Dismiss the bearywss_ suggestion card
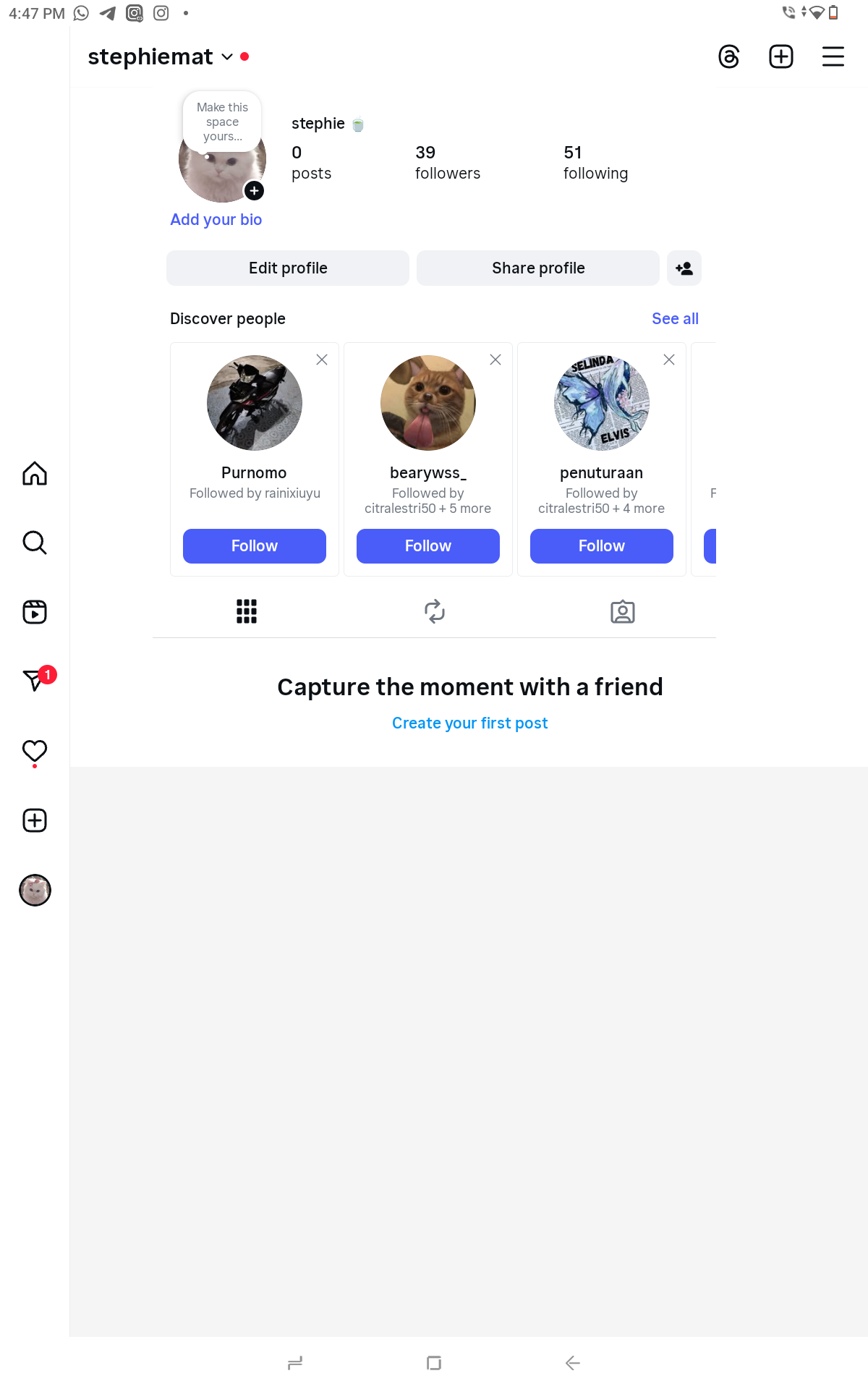This screenshot has width=868, height=1389. click(495, 360)
